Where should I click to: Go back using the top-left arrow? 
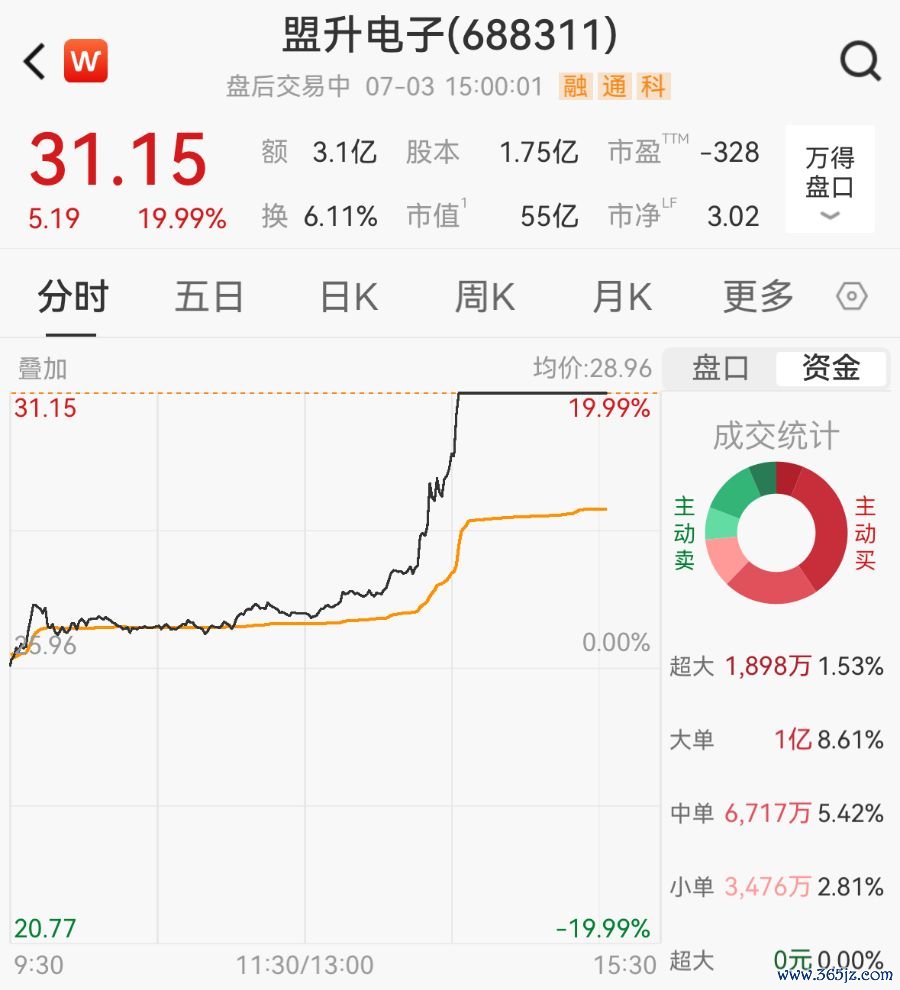[x=34, y=61]
